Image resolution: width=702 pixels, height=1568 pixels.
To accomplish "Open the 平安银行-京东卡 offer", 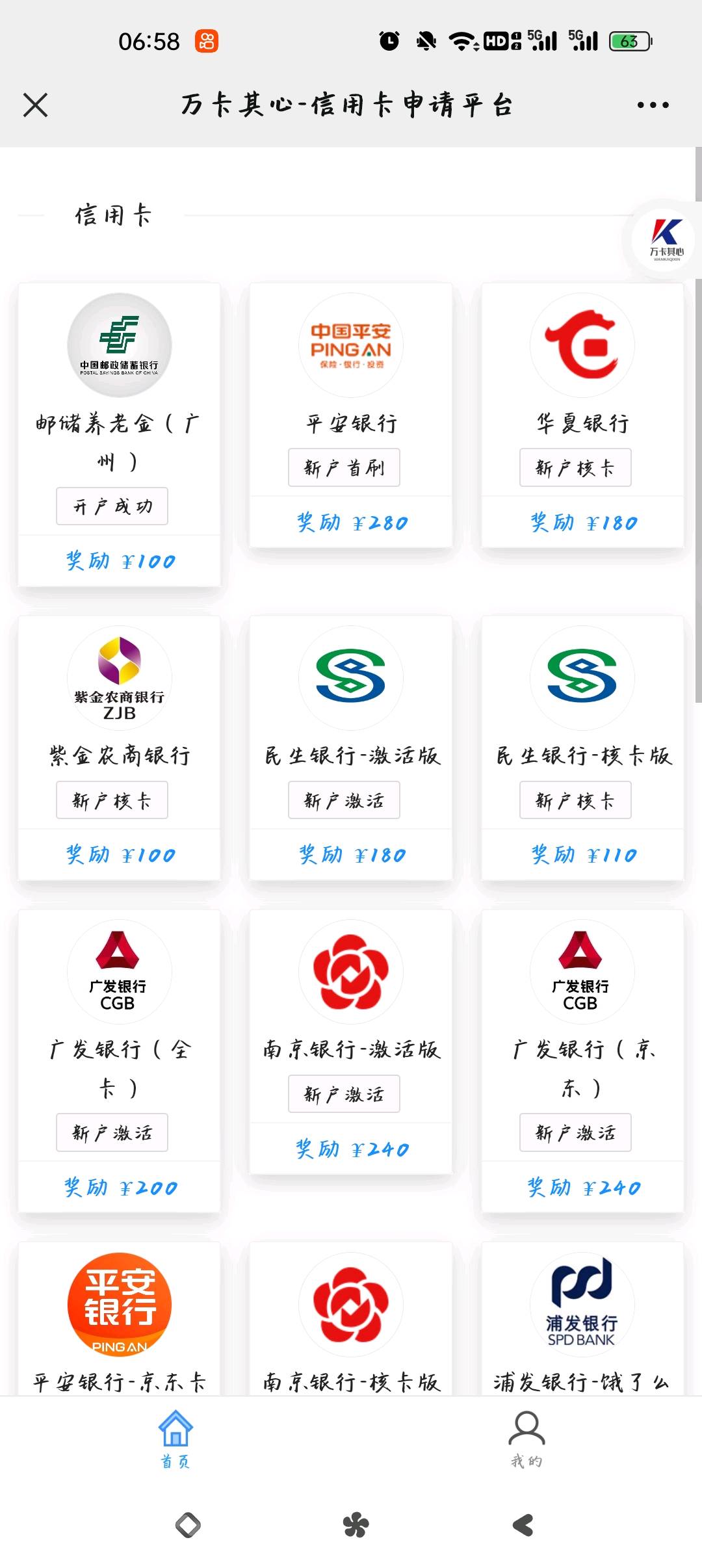I will 120,1318.
